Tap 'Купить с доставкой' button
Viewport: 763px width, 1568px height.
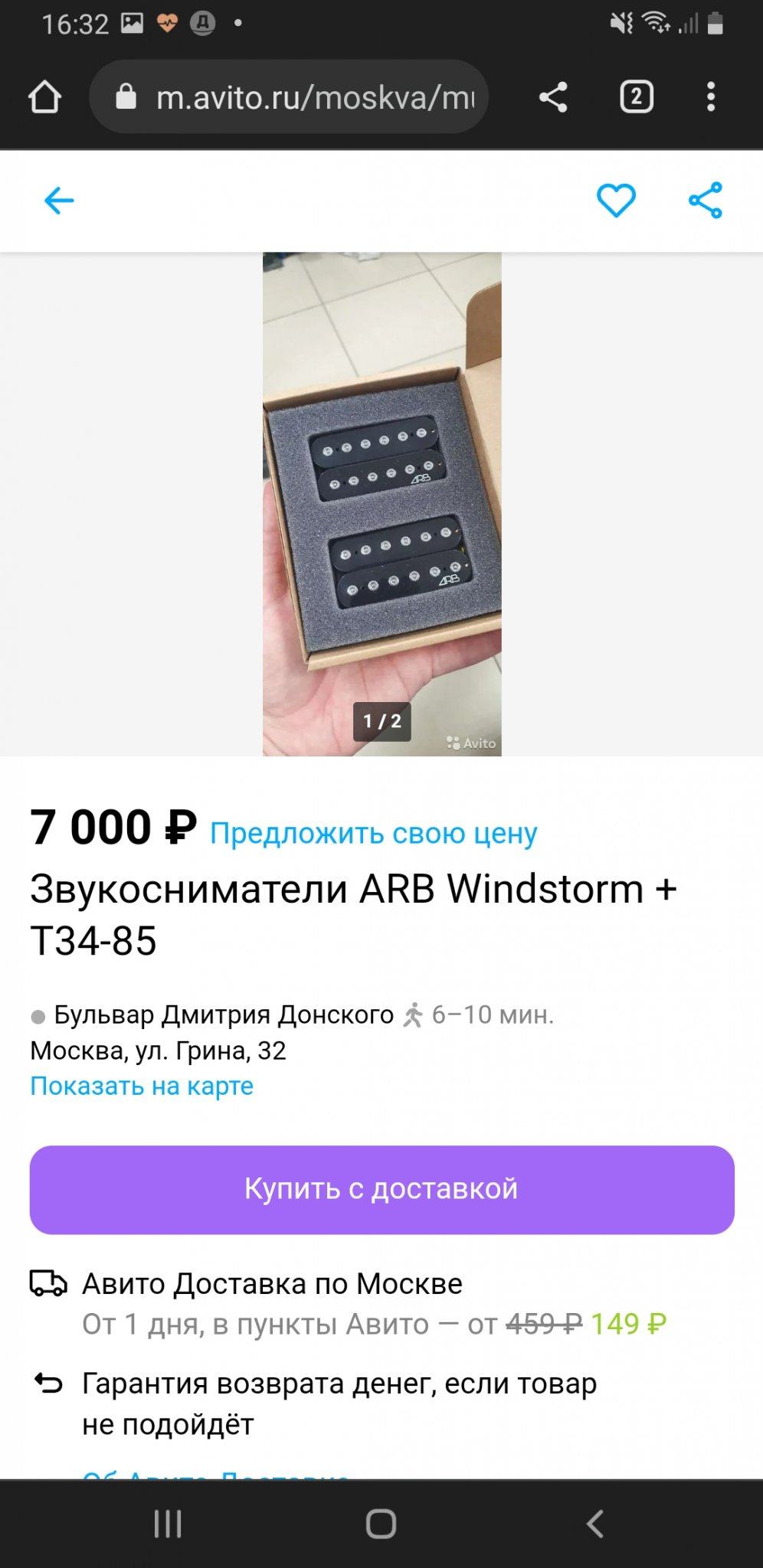(x=381, y=1189)
